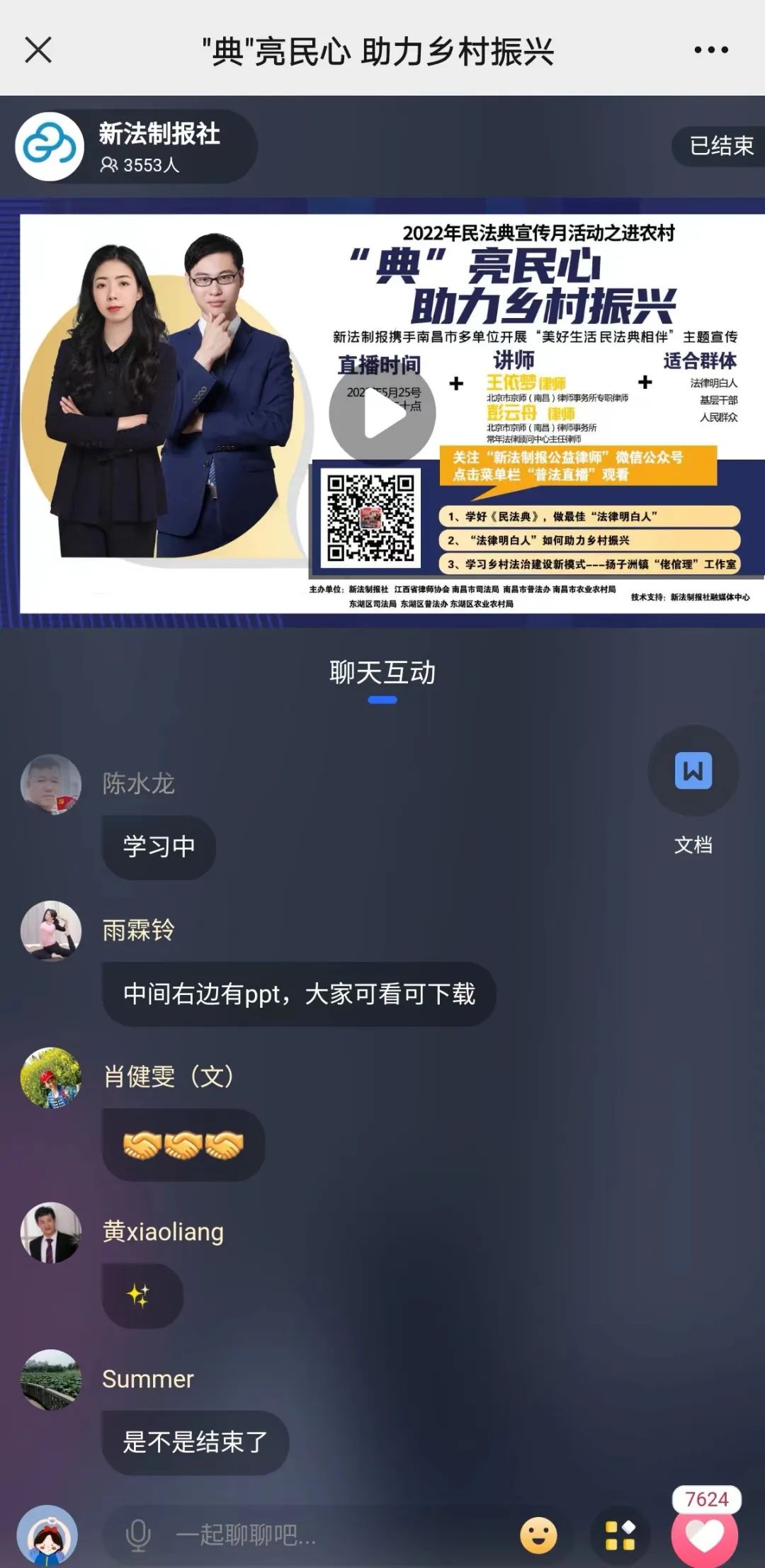
Task: Open the three-dot overflow menu
Action: pos(710,50)
